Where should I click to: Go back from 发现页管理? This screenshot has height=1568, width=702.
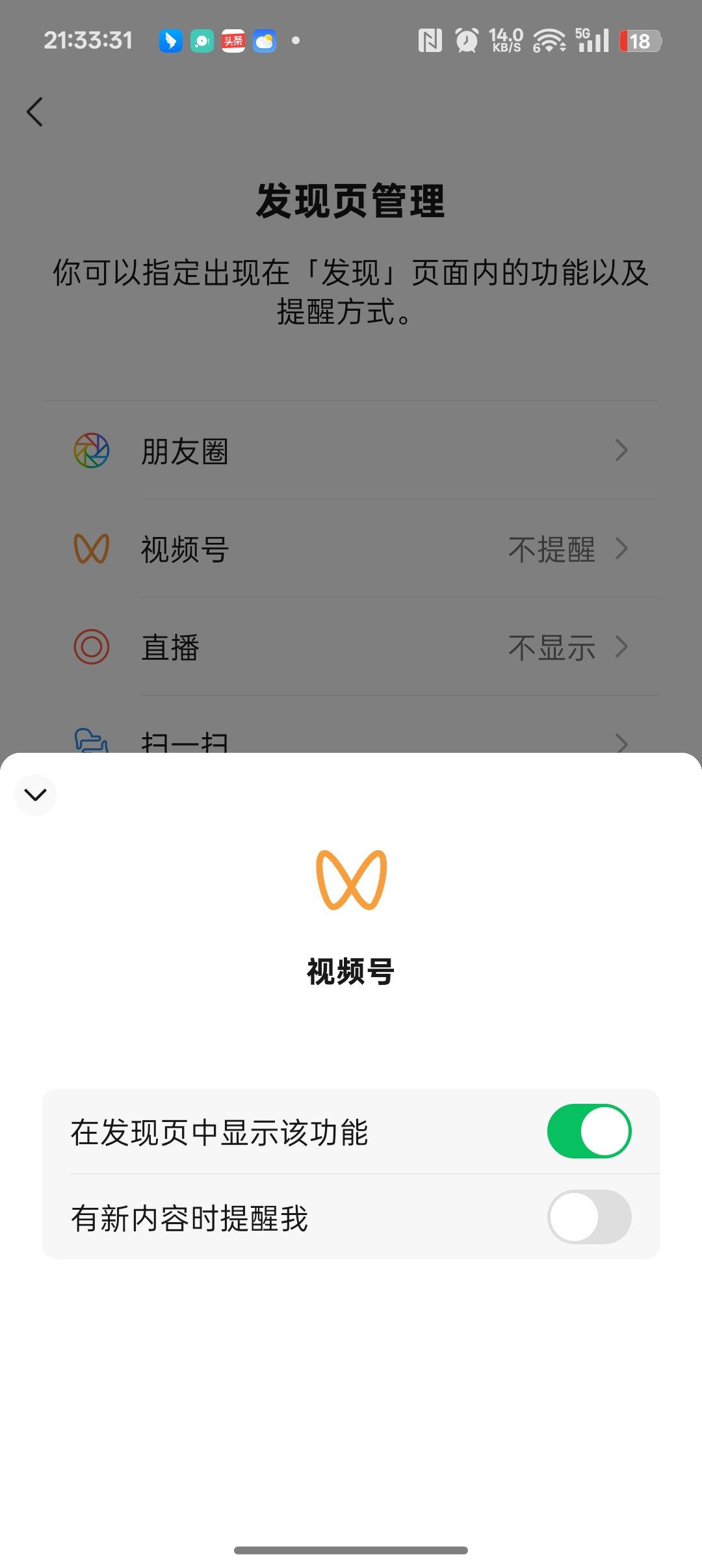click(35, 112)
